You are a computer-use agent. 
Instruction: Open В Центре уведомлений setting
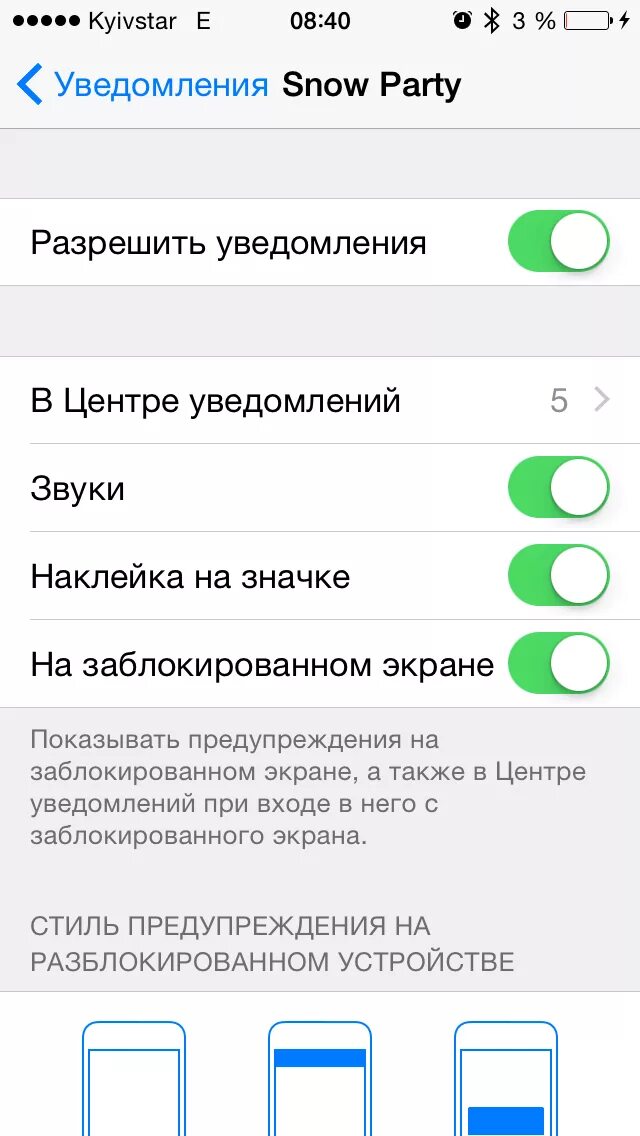tap(320, 401)
